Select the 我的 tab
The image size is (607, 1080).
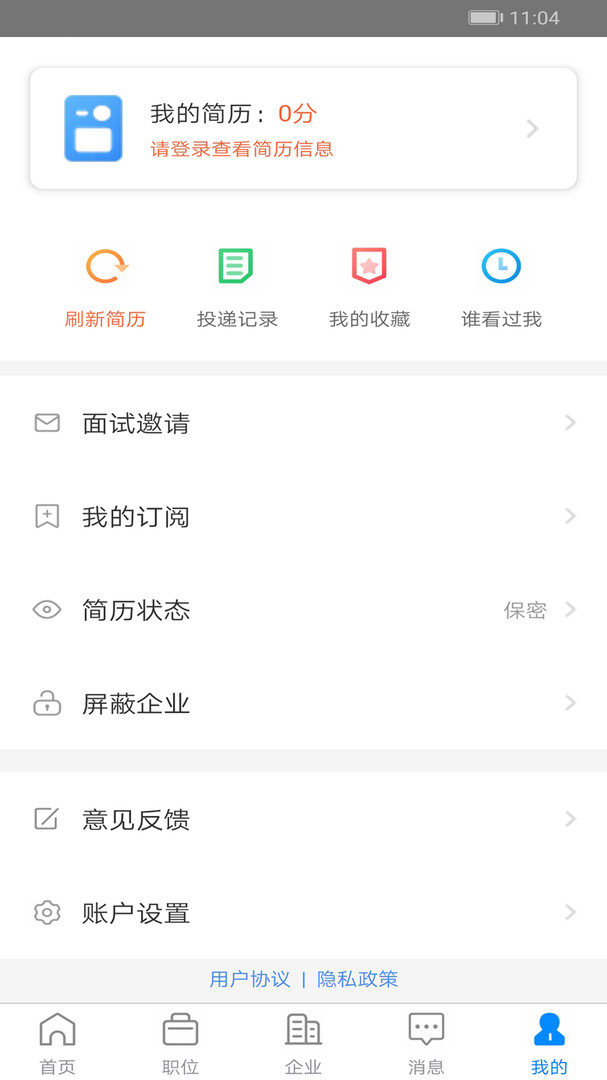[x=549, y=1043]
